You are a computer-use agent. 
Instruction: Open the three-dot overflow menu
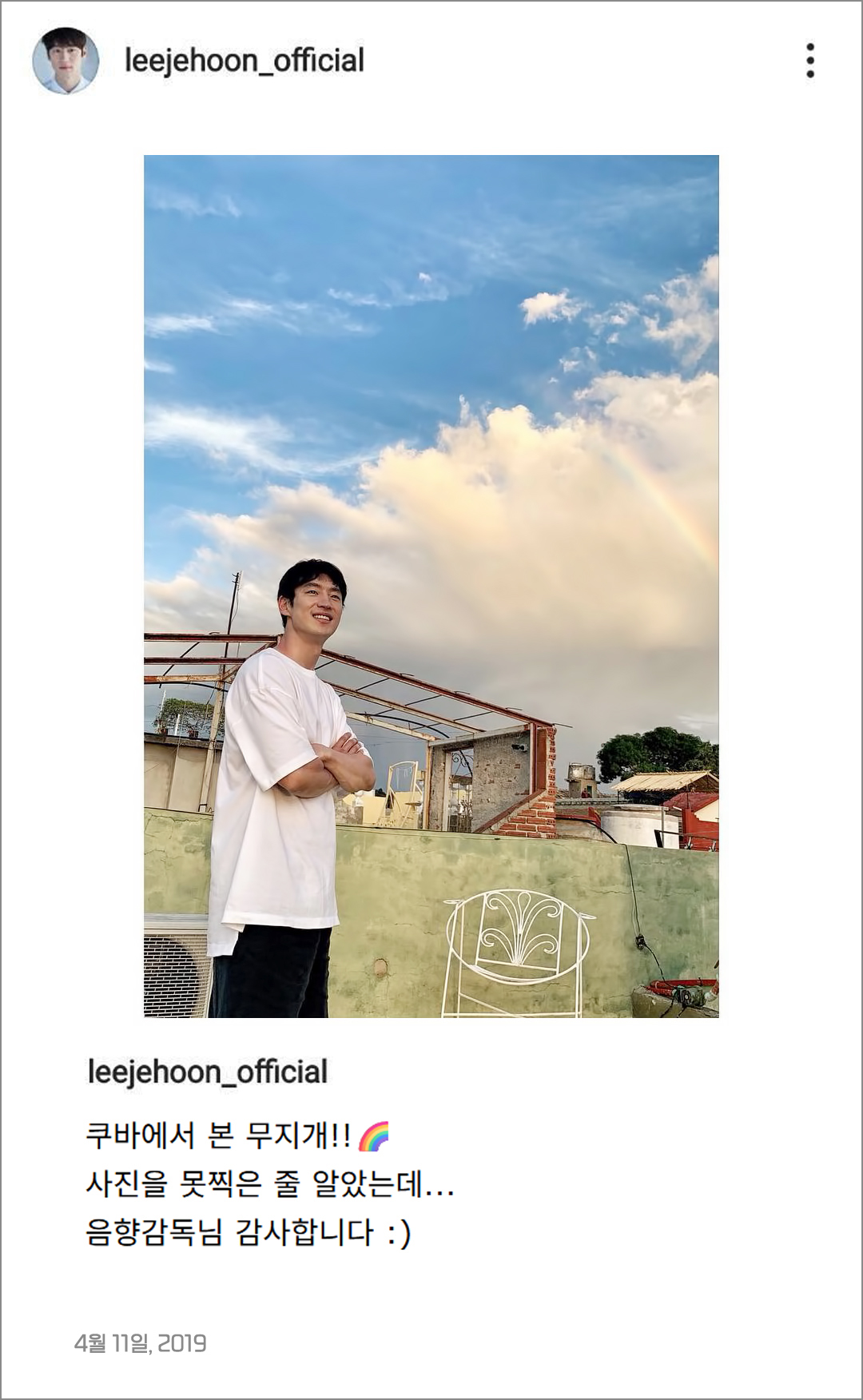[810, 61]
